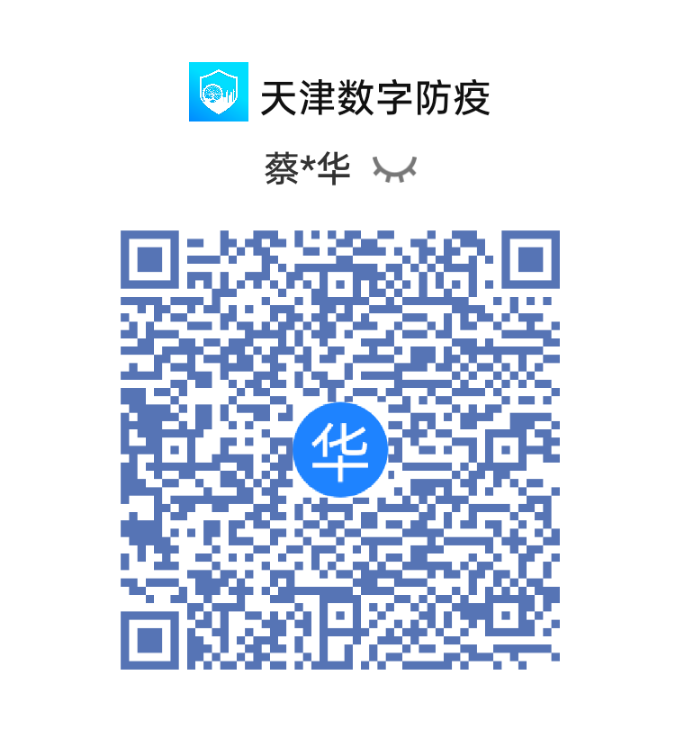Viewport: 680px width, 751px height.
Task: Reveal the hidden name with the eye icon
Action: [x=394, y=170]
